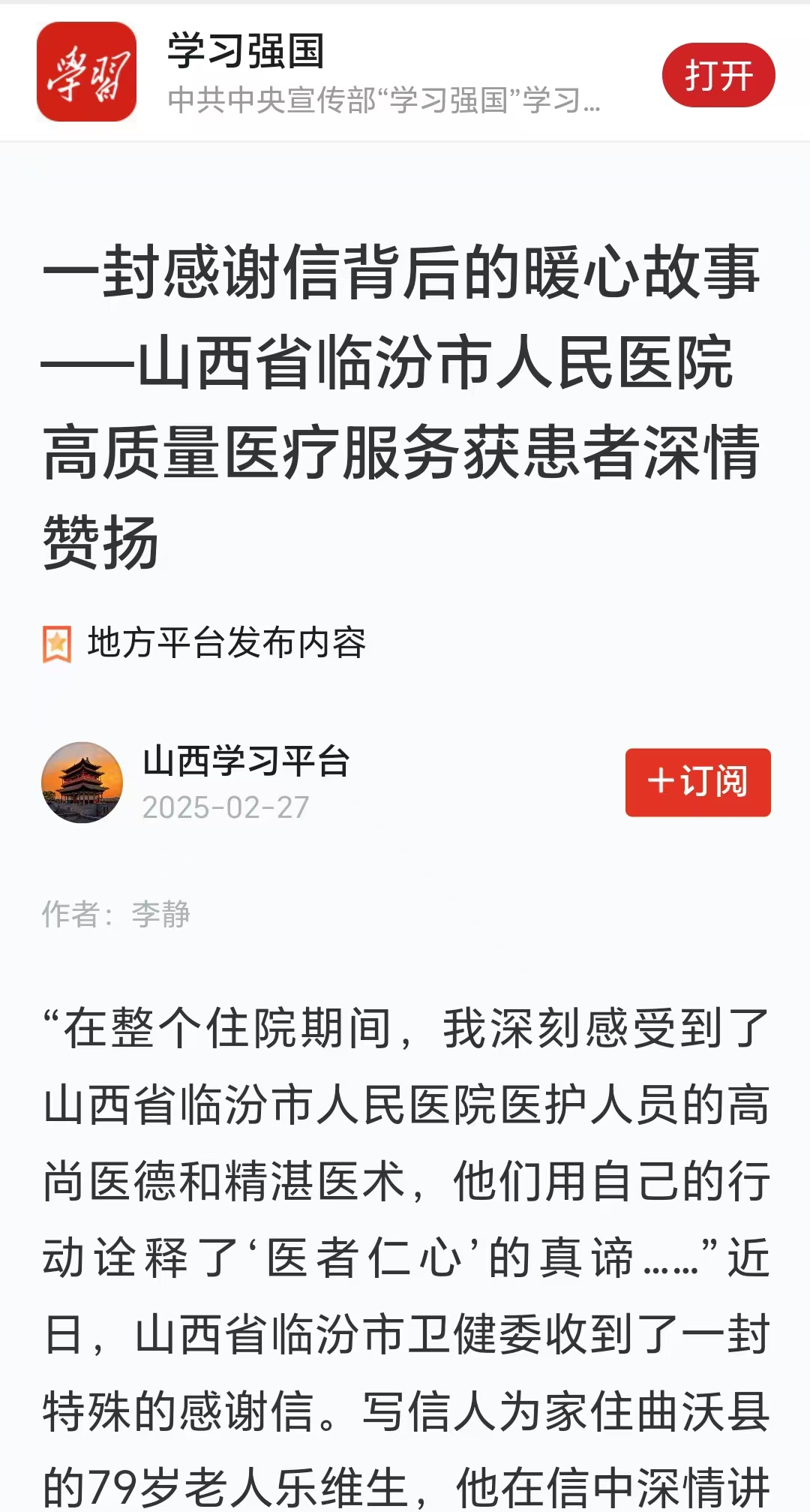Image resolution: width=810 pixels, height=1512 pixels.
Task: Open the 学习强国 app banner icon
Action: point(86,72)
